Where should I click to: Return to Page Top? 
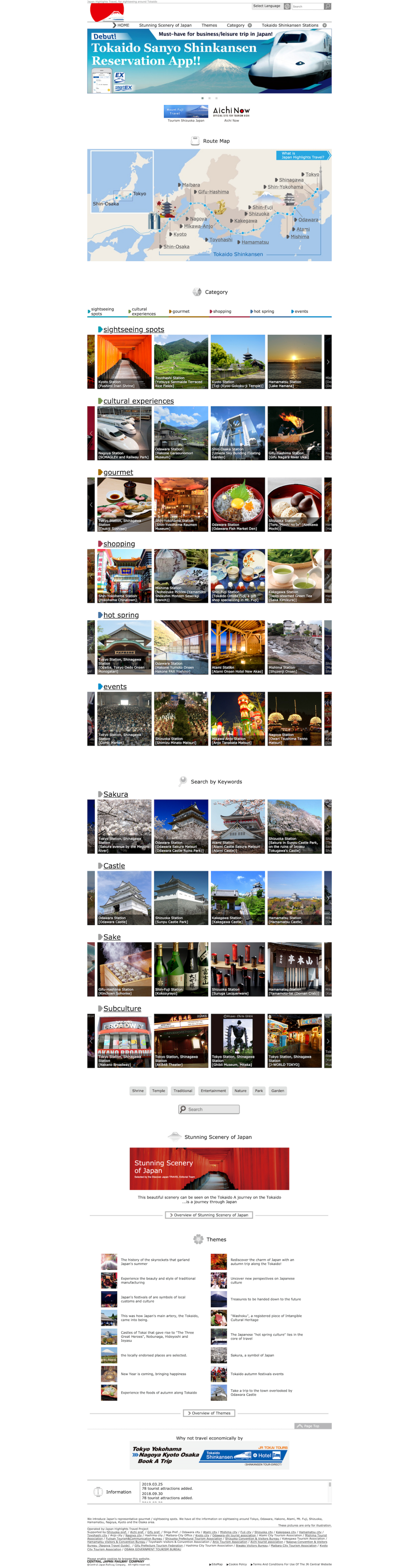[313, 1426]
